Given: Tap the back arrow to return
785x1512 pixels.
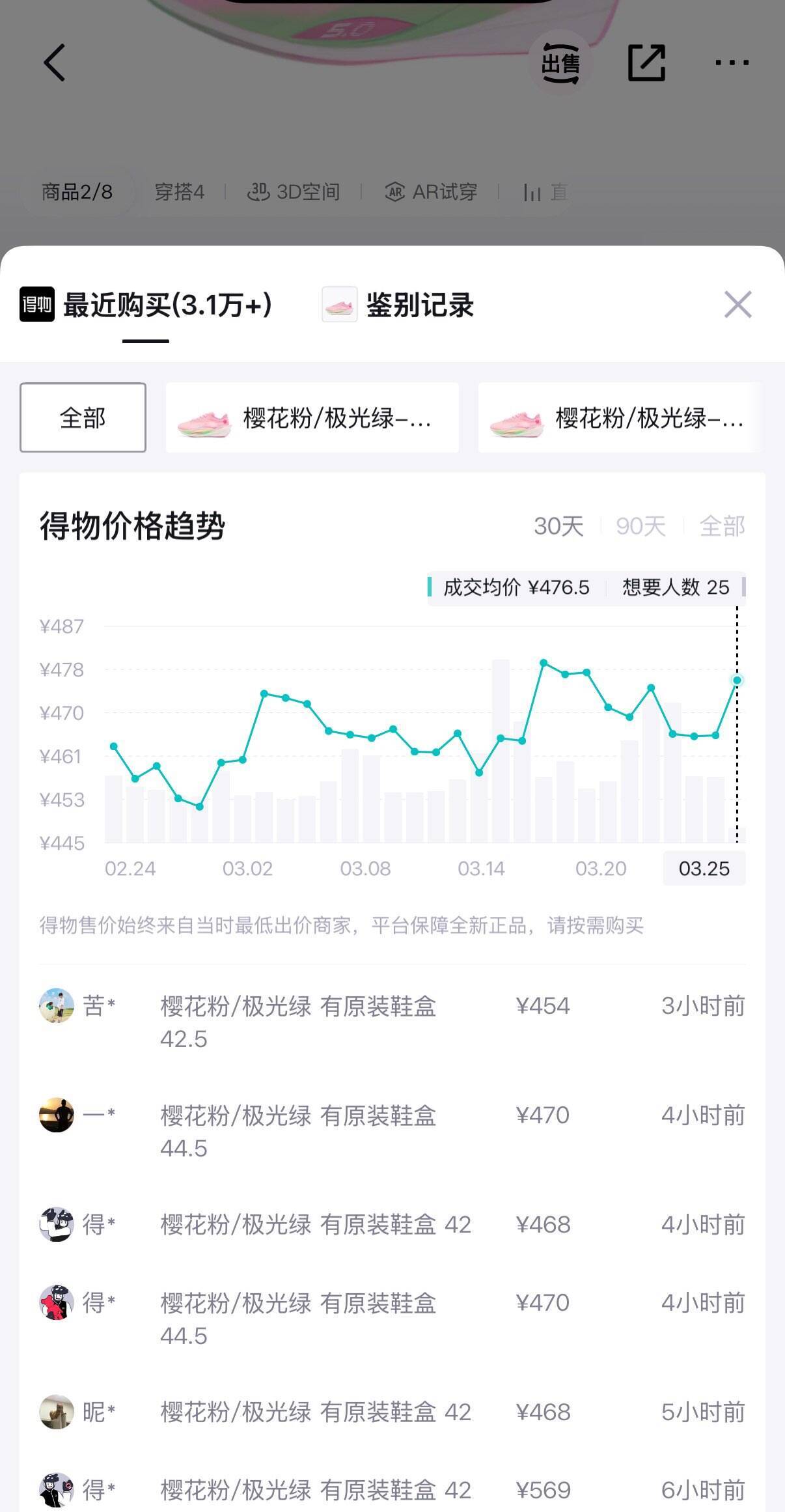Looking at the screenshot, I should click(55, 62).
